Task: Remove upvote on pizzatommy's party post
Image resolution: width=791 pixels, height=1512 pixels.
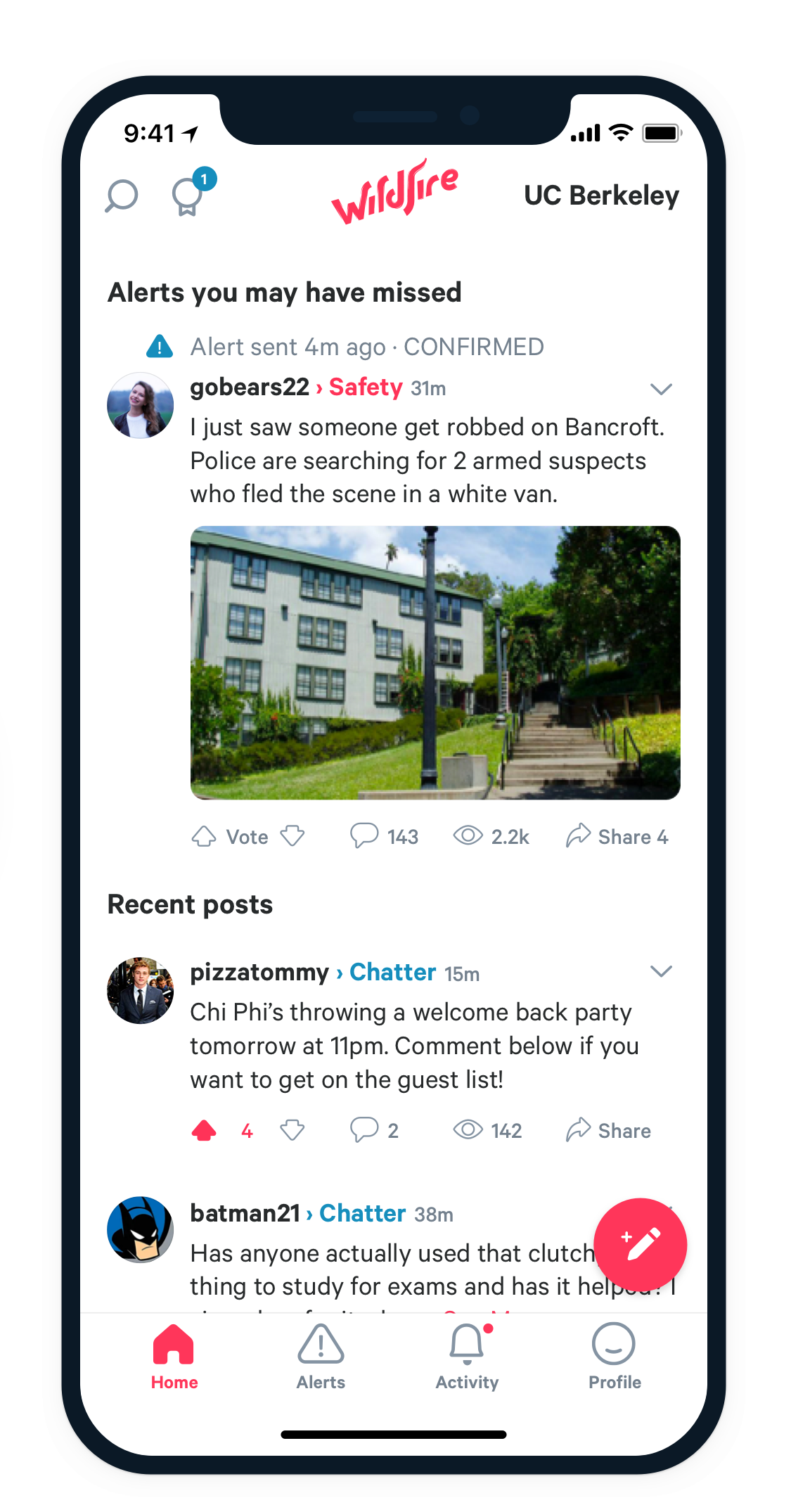Action: click(x=204, y=1130)
